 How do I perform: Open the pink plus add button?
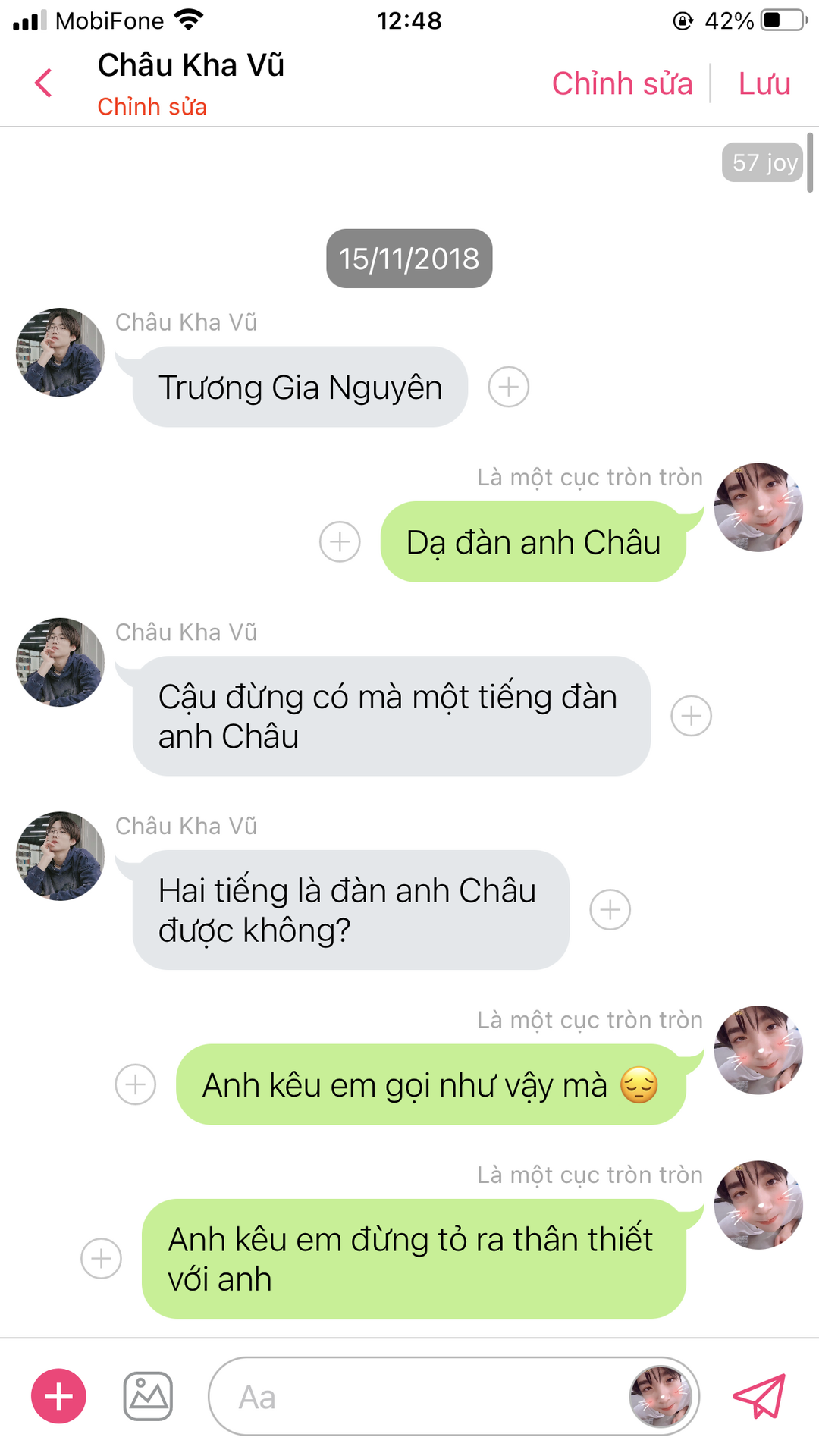tap(58, 1396)
